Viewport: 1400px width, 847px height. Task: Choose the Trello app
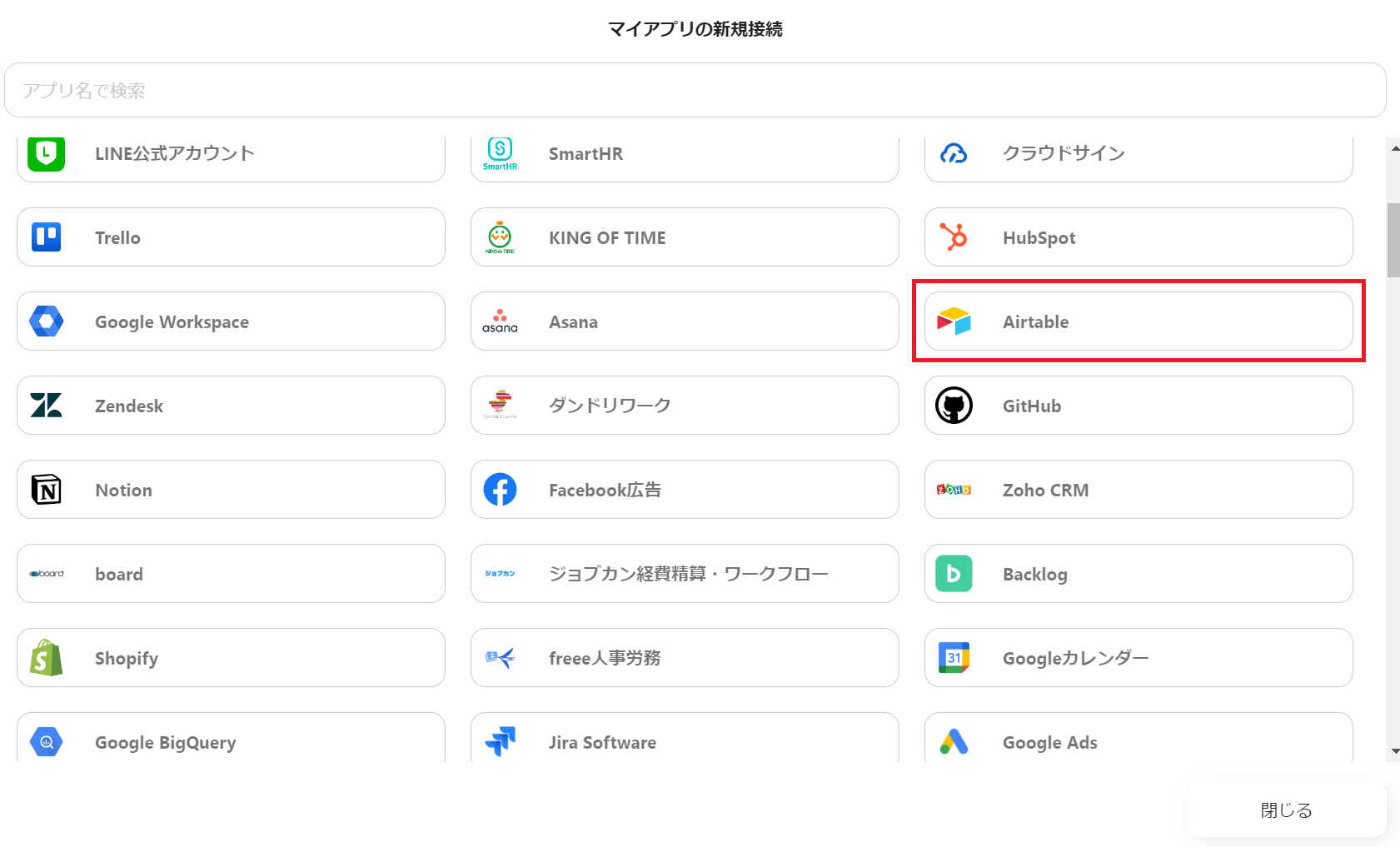(x=231, y=237)
